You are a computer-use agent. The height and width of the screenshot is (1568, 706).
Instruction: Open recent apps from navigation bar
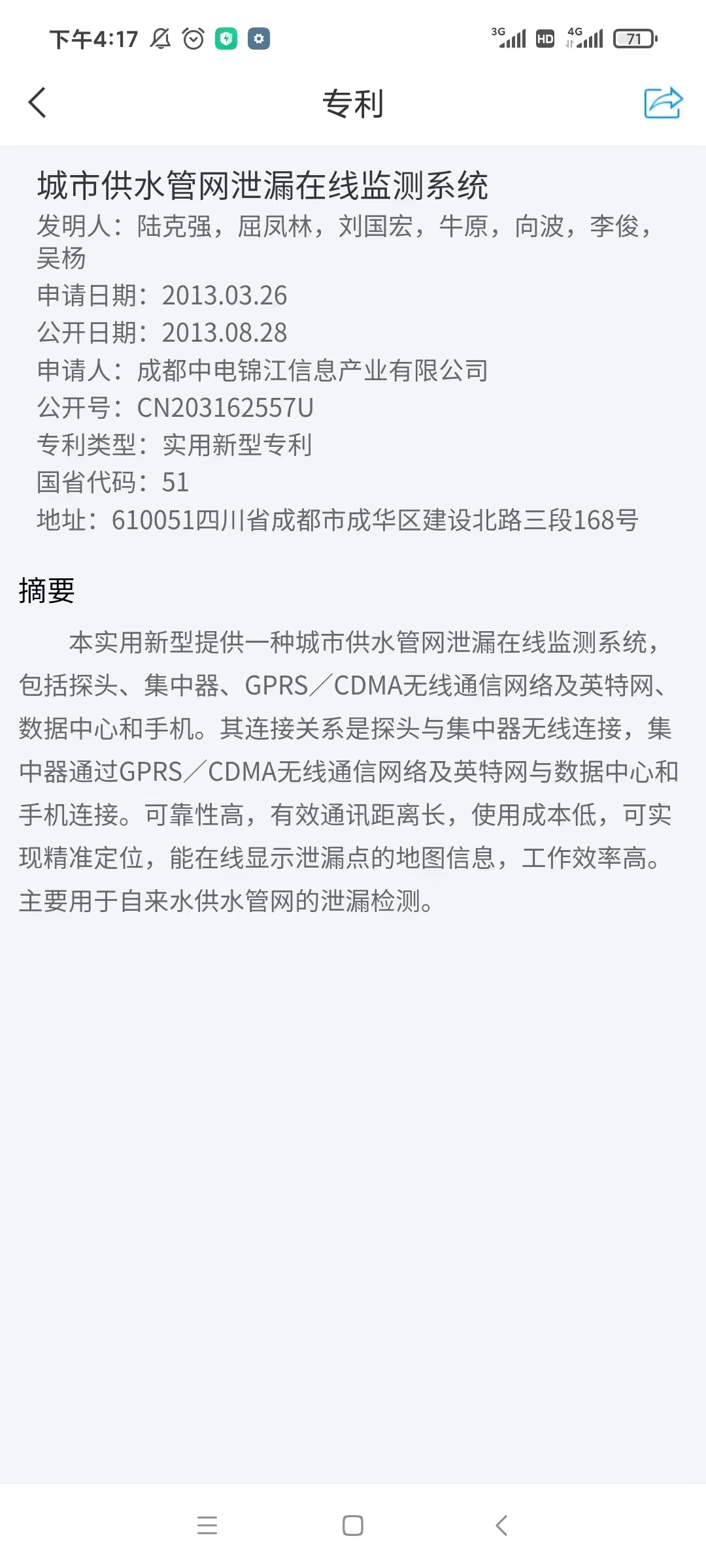pyautogui.click(x=207, y=1526)
